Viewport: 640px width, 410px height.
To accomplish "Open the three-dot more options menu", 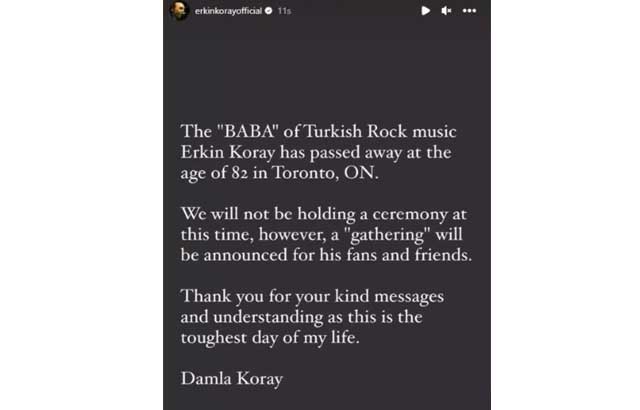I will (x=470, y=10).
